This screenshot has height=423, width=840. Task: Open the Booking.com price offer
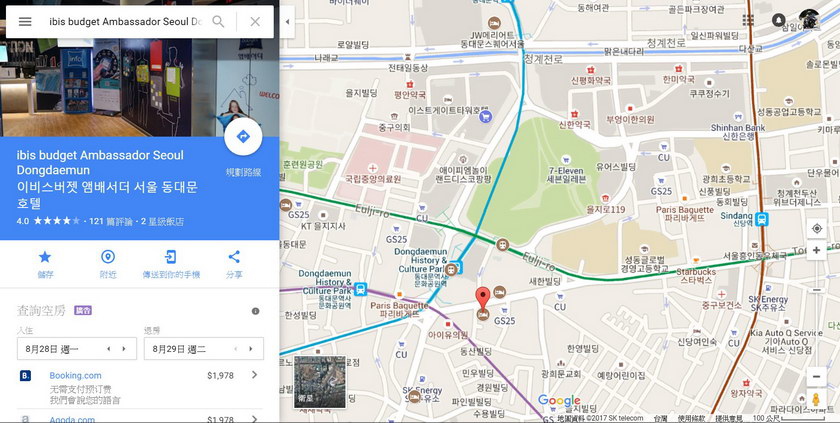point(140,381)
